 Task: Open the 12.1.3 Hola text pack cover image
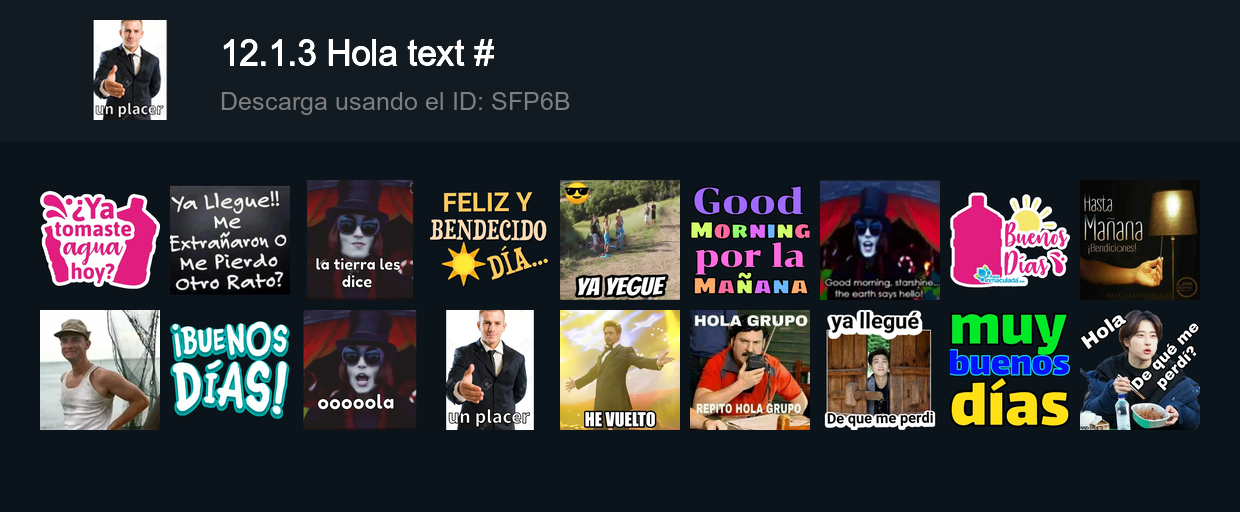point(130,70)
